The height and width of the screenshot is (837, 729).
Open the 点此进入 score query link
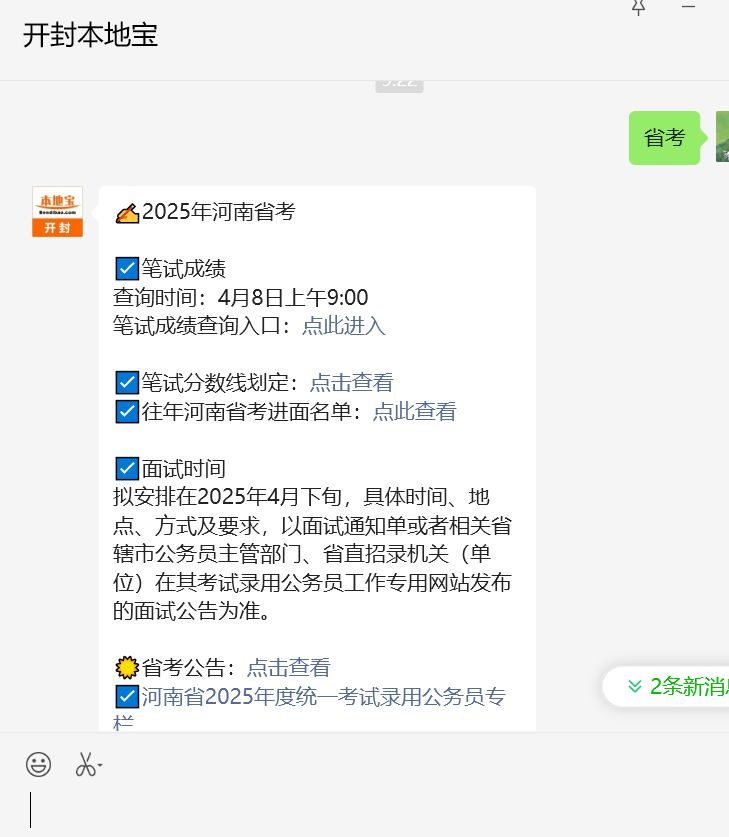pyautogui.click(x=343, y=326)
